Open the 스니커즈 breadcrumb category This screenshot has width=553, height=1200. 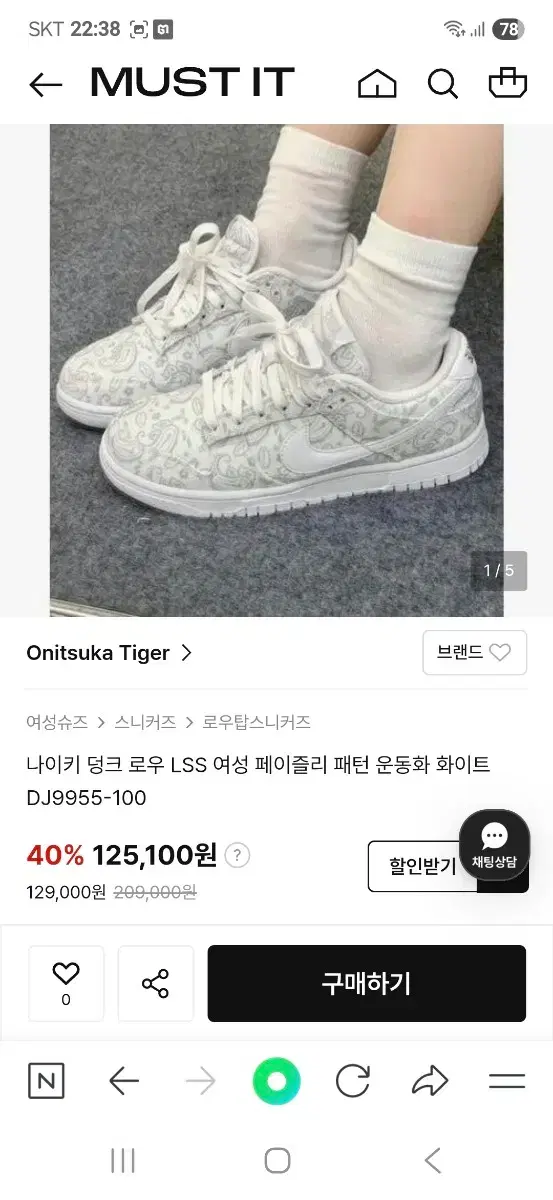tap(145, 722)
